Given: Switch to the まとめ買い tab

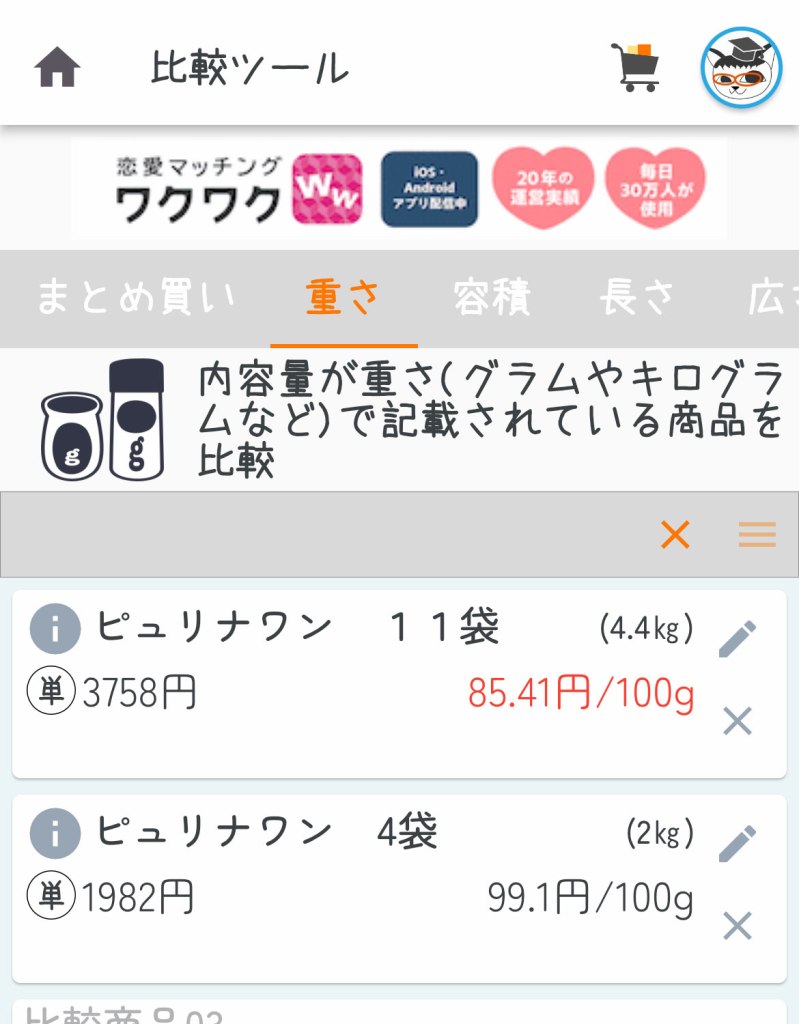Looking at the screenshot, I should click(137, 299).
